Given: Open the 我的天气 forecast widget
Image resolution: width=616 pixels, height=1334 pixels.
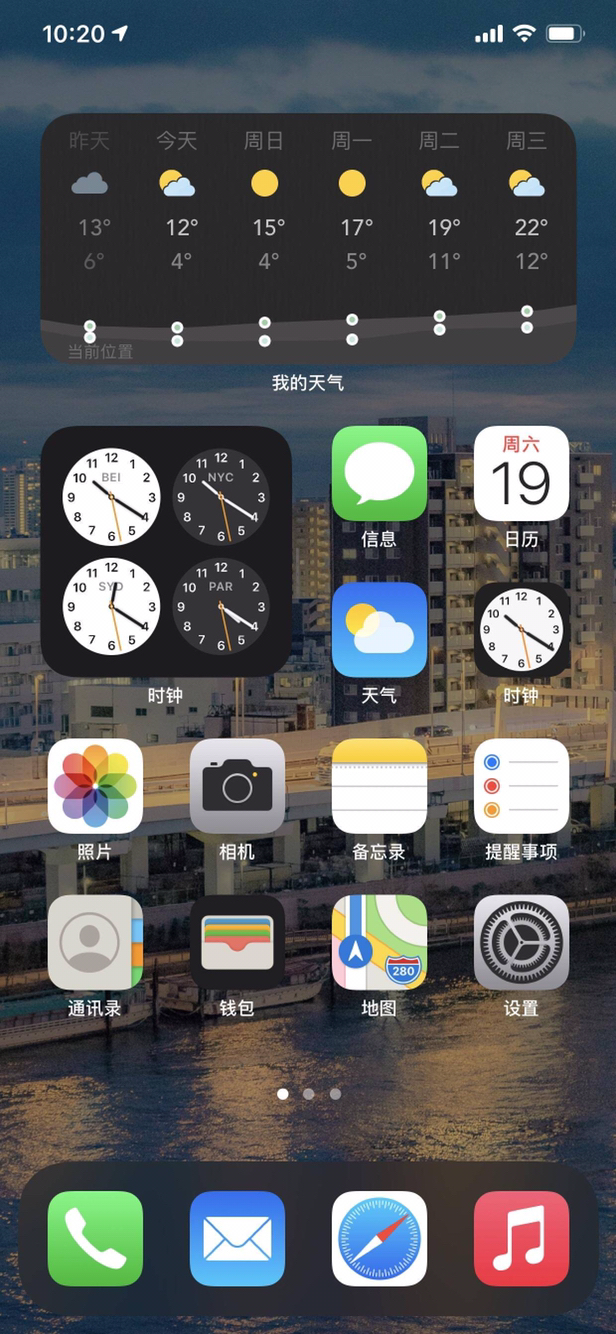Looking at the screenshot, I should tap(308, 238).
